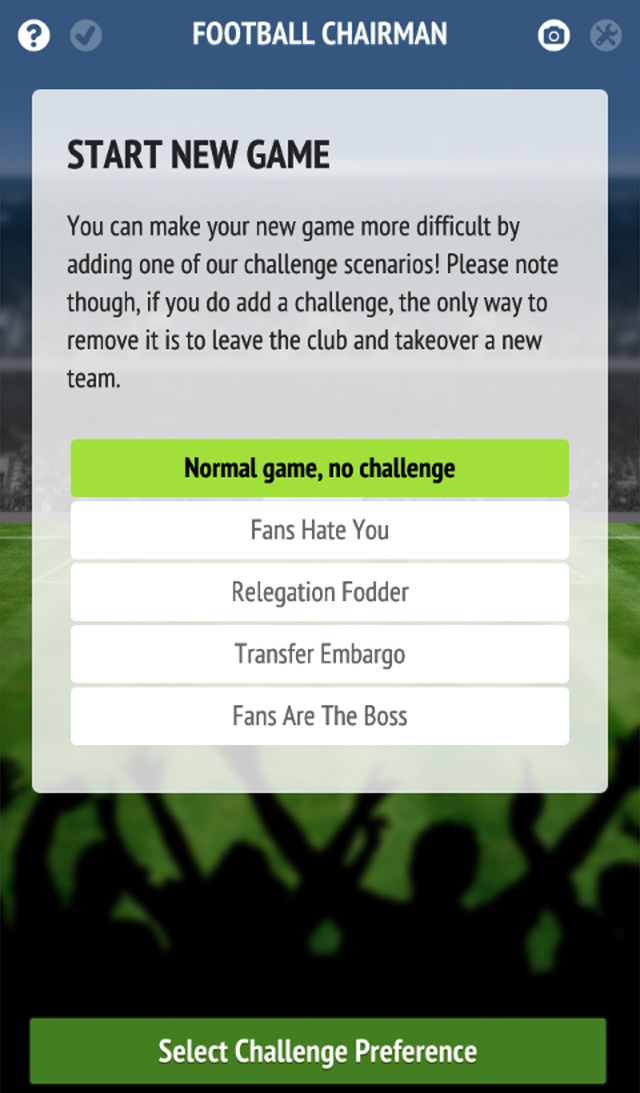Tap the checkmark icon in the header
Screen dimensions: 640x1093
(x=86, y=35)
